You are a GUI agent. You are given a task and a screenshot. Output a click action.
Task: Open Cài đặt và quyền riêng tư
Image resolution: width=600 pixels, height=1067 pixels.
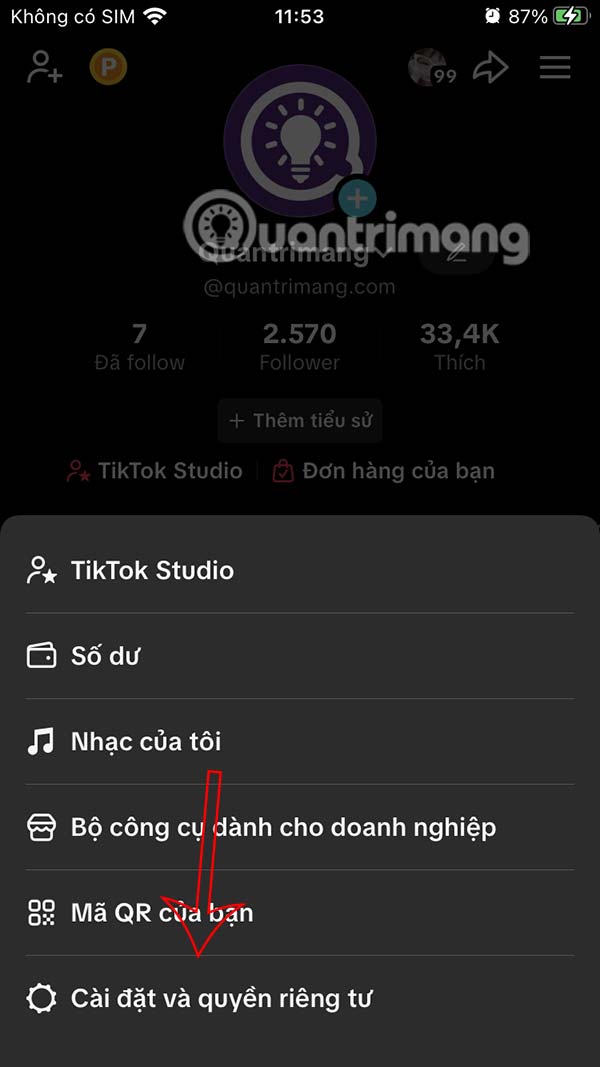(x=220, y=998)
